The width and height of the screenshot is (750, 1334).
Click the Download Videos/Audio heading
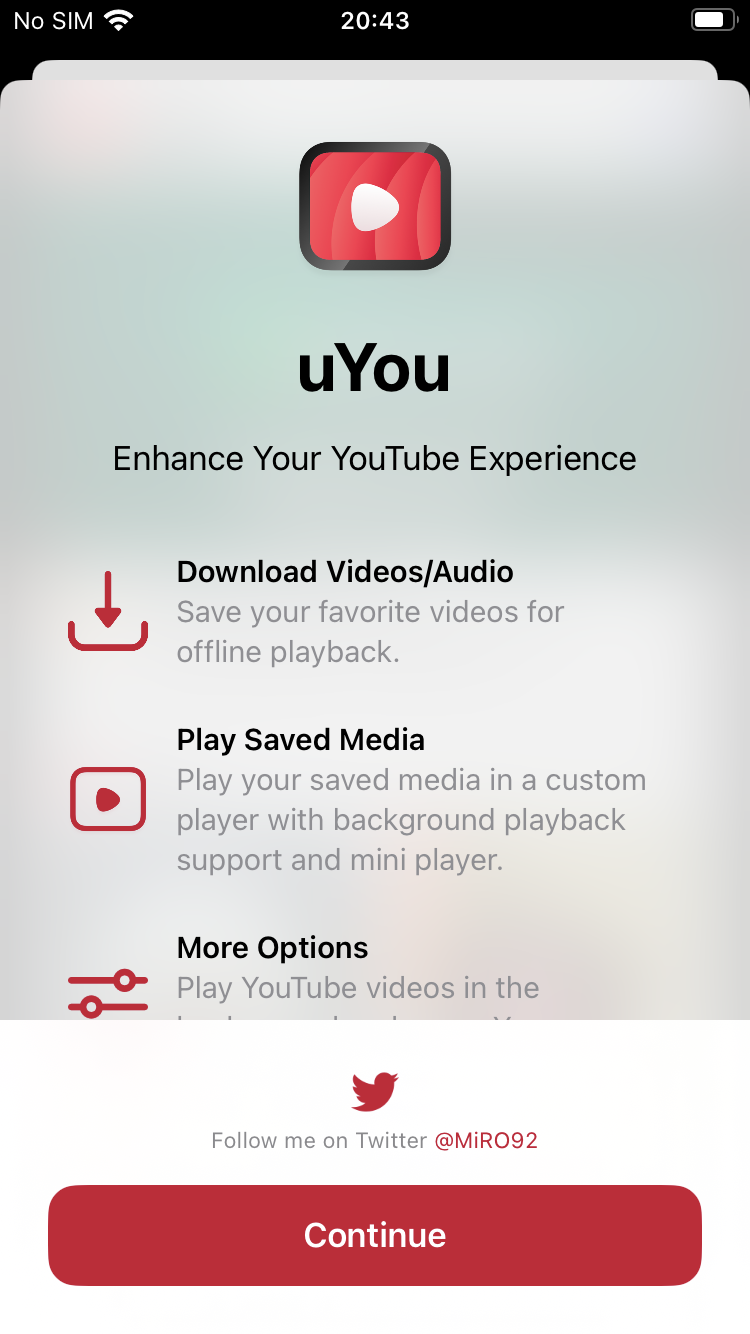pos(345,571)
